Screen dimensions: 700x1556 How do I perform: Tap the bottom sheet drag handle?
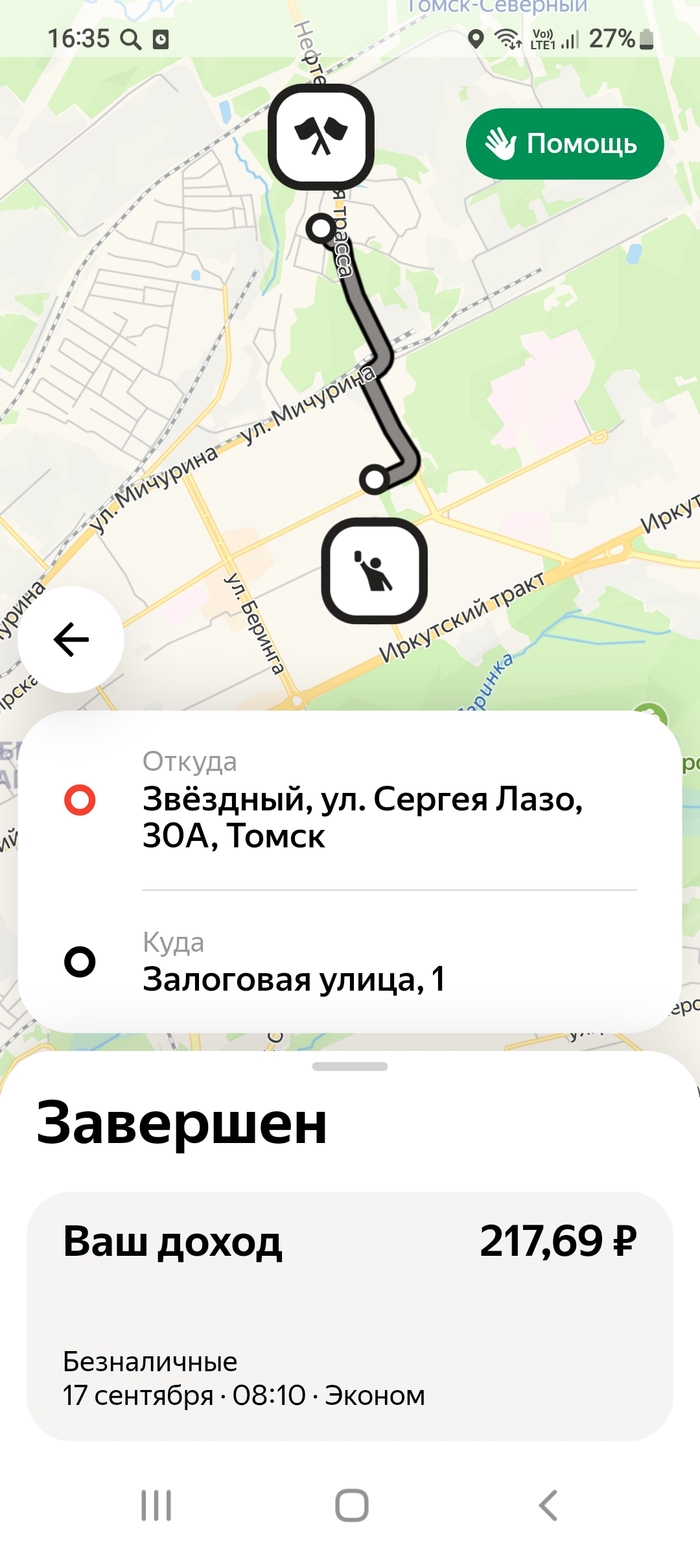coord(350,1067)
